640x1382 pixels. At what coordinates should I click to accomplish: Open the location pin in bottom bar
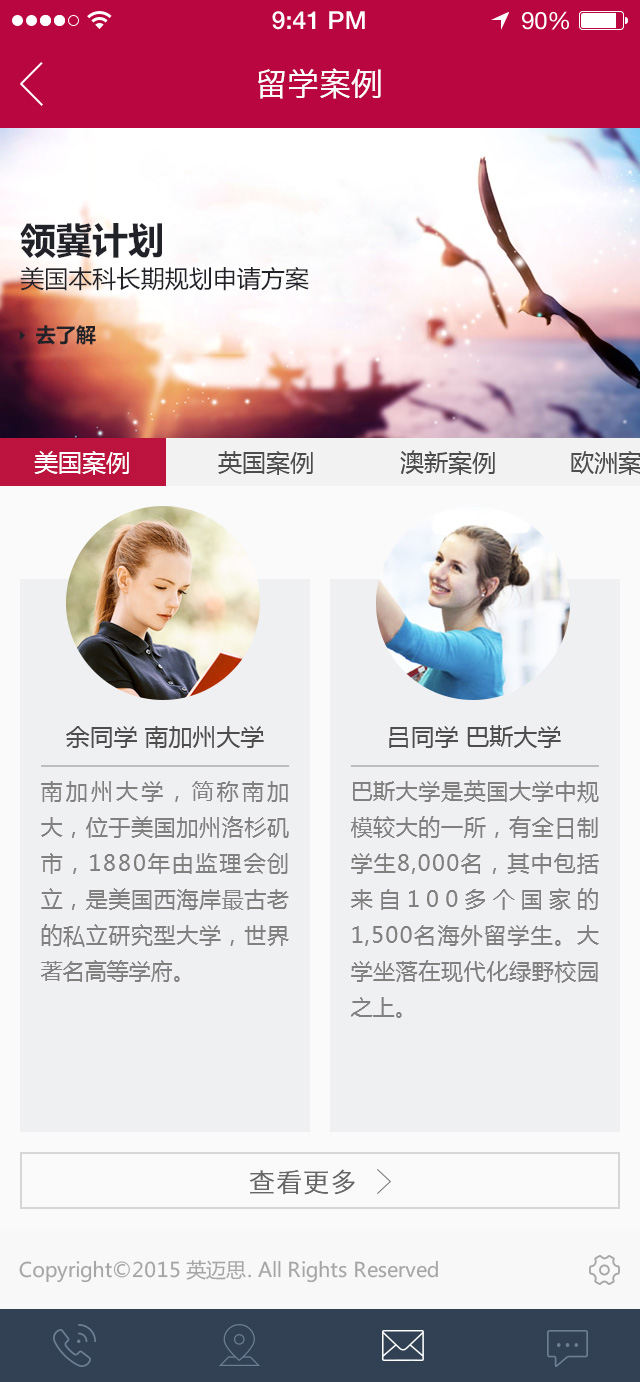(x=239, y=1345)
